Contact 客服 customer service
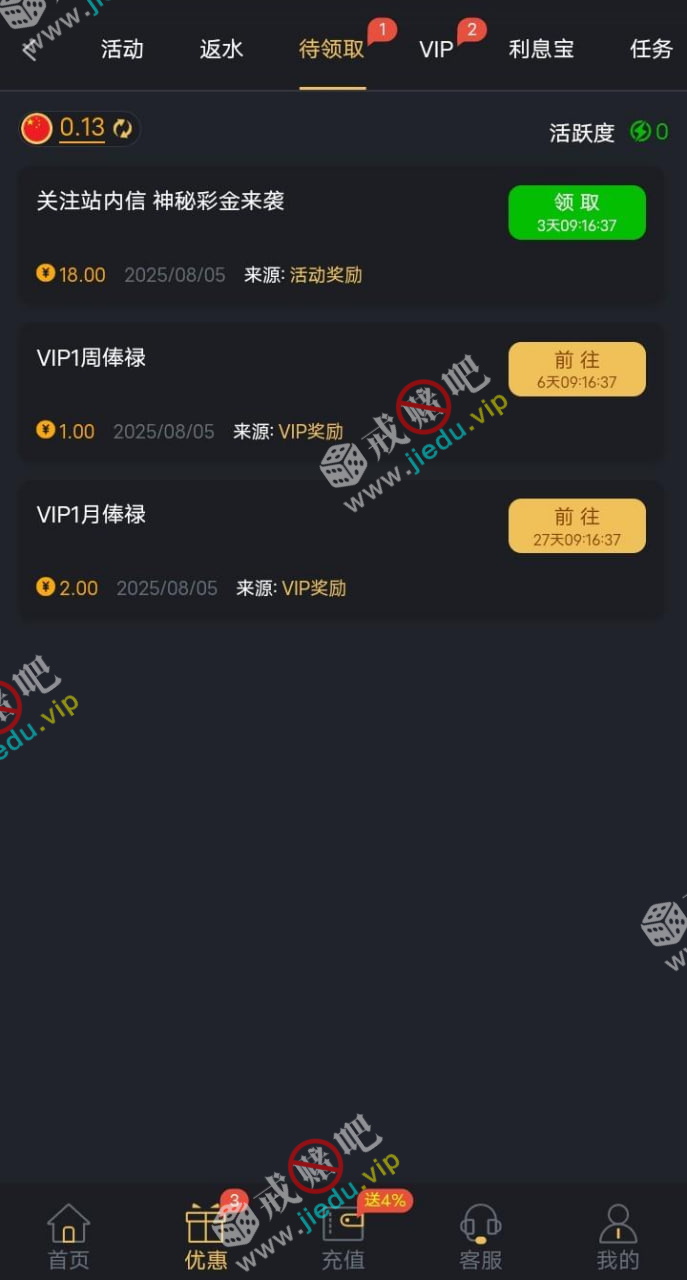The image size is (687, 1280). point(480,1236)
